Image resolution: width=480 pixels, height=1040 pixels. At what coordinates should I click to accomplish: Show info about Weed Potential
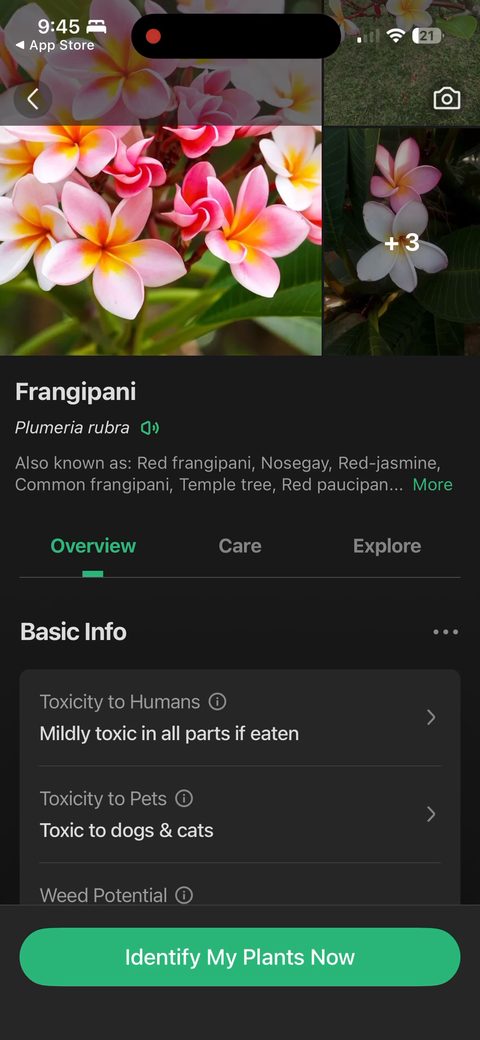184,895
